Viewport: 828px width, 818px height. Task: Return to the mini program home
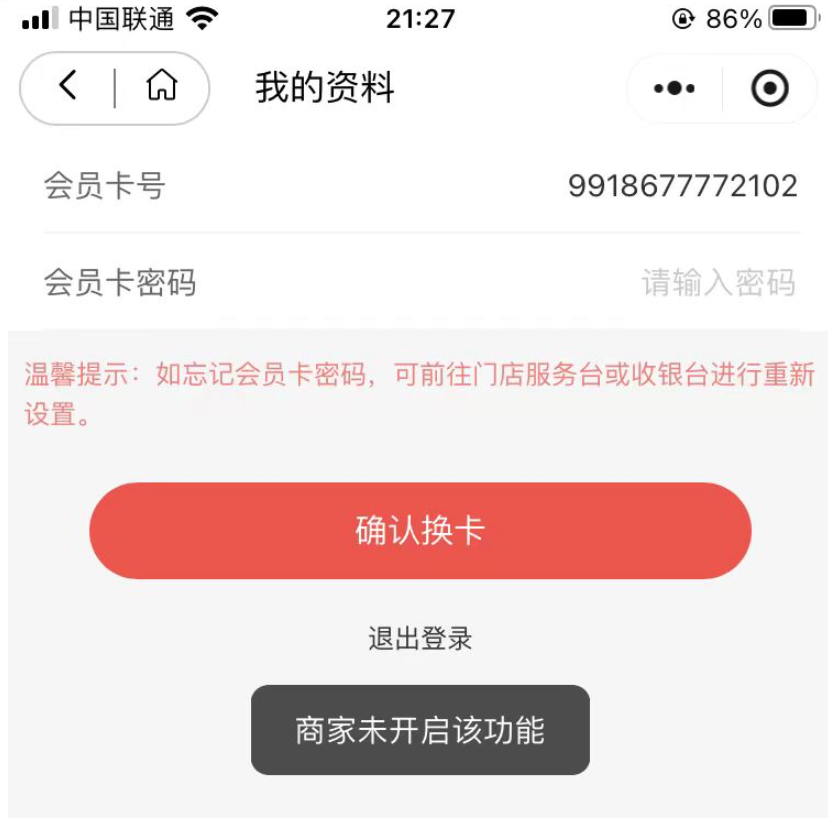pos(161,87)
